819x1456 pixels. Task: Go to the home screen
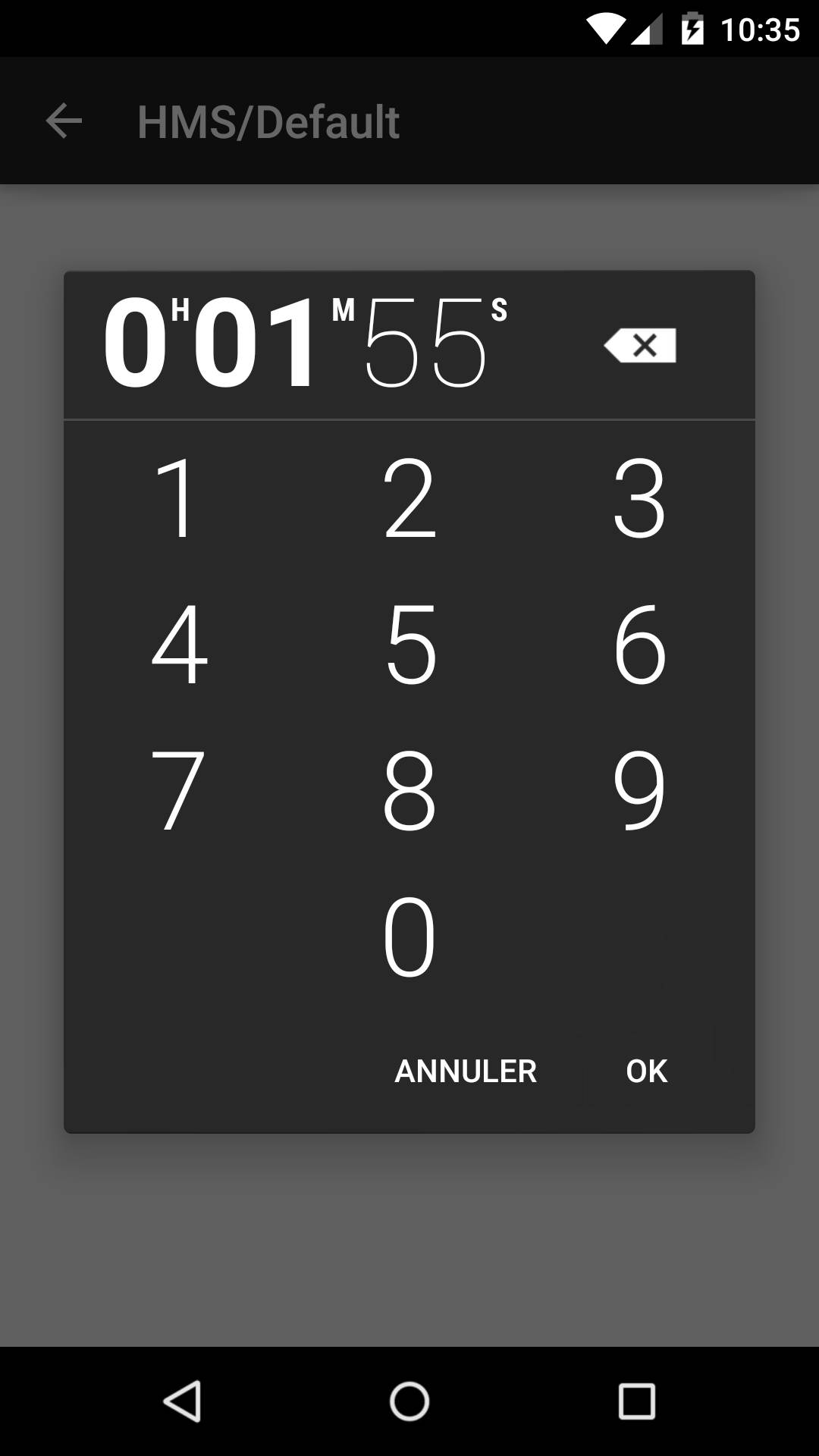[409, 1401]
